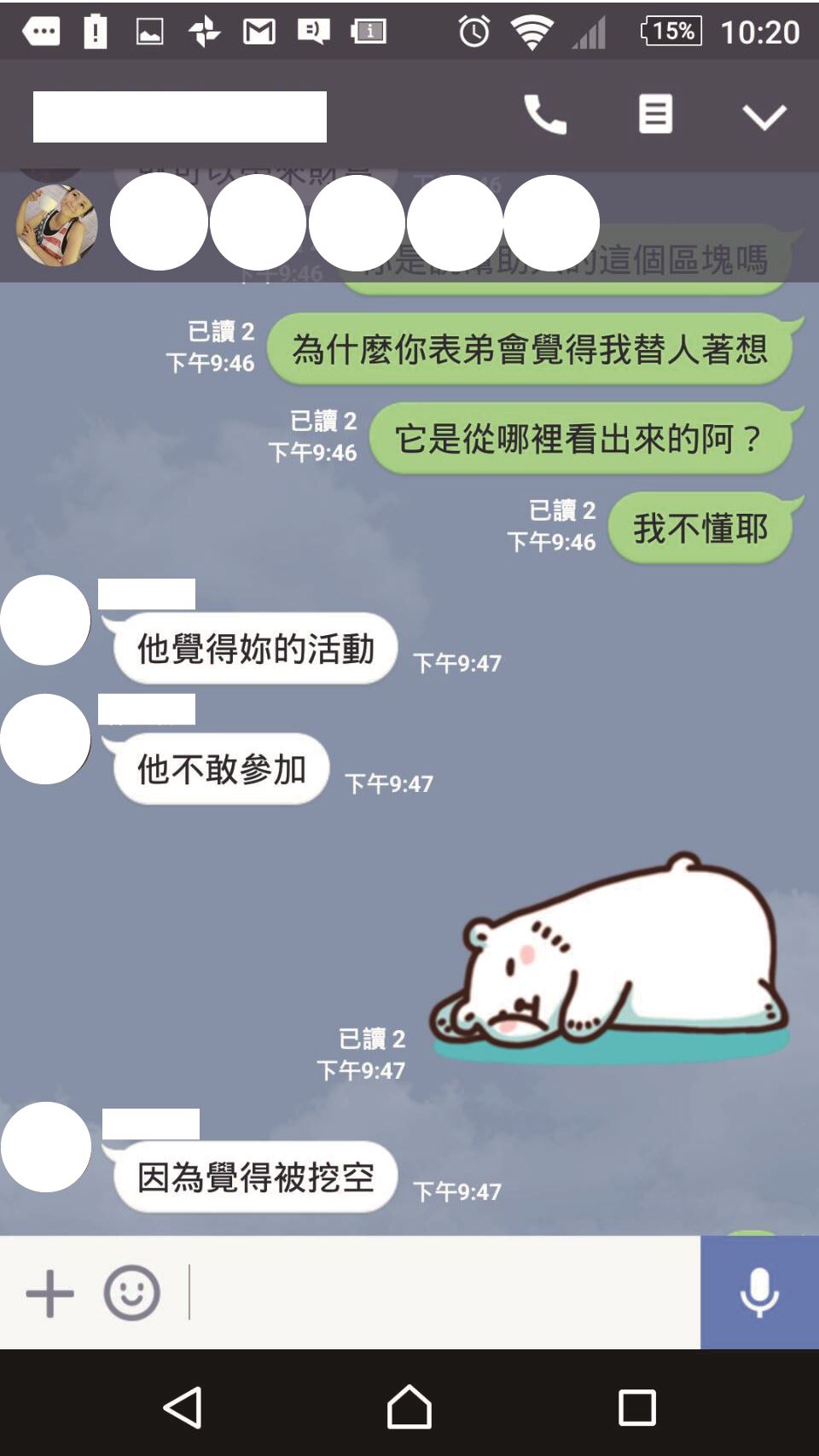Start a voice call with the phone icon
Viewport: 819px width, 1456px height.
point(545,115)
